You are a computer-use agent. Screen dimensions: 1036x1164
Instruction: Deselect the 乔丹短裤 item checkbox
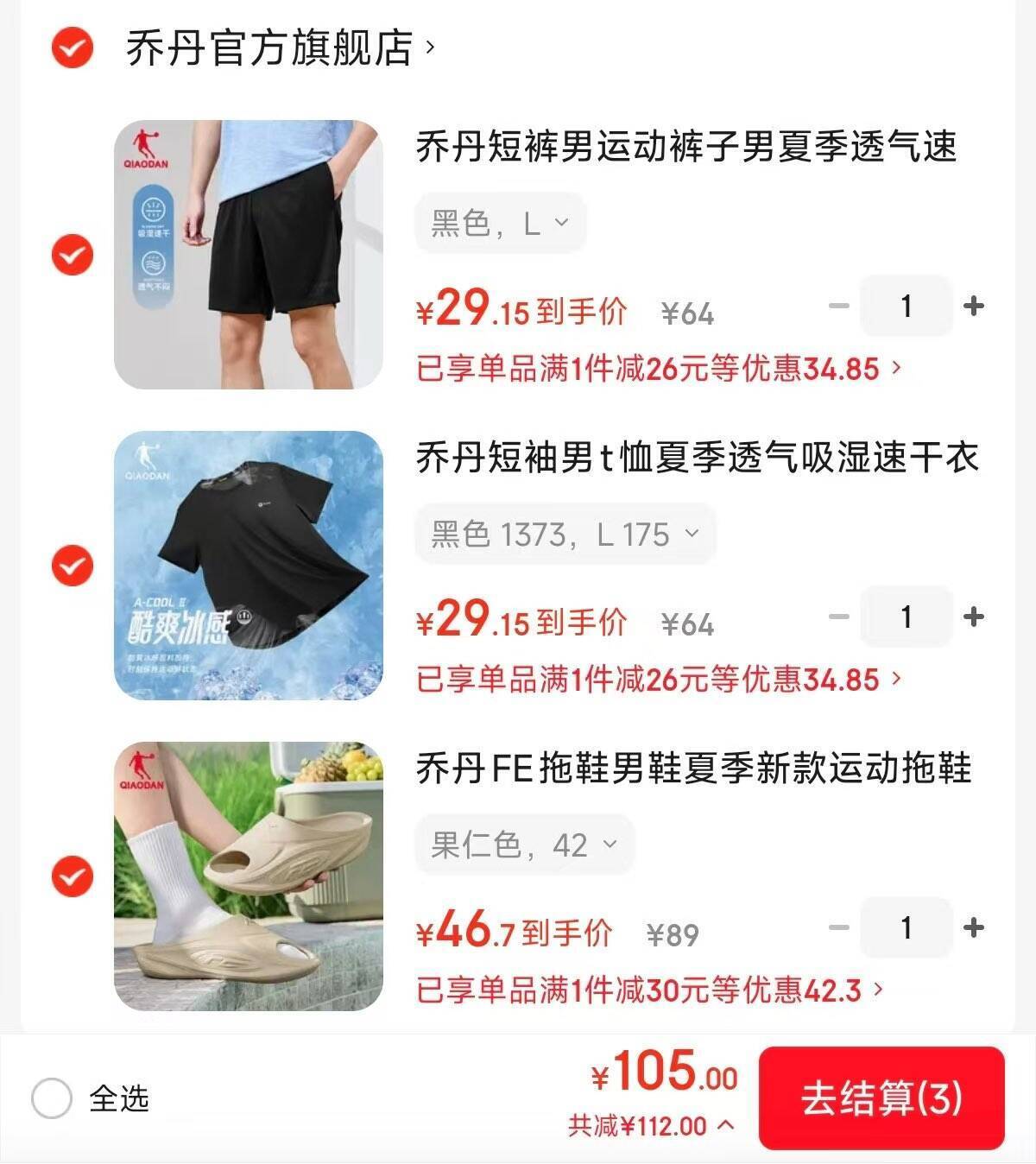73,255
